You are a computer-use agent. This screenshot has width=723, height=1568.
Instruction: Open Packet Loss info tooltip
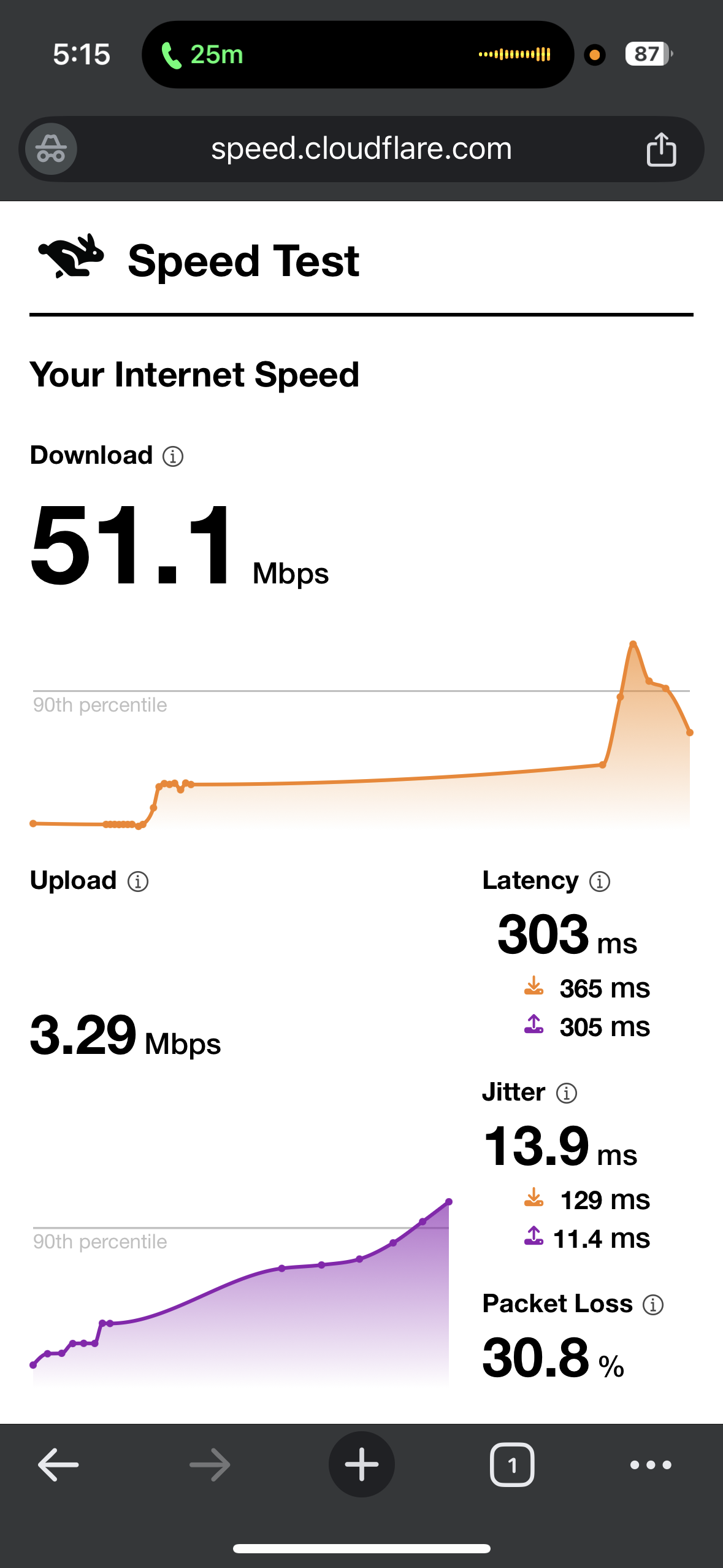653,1304
